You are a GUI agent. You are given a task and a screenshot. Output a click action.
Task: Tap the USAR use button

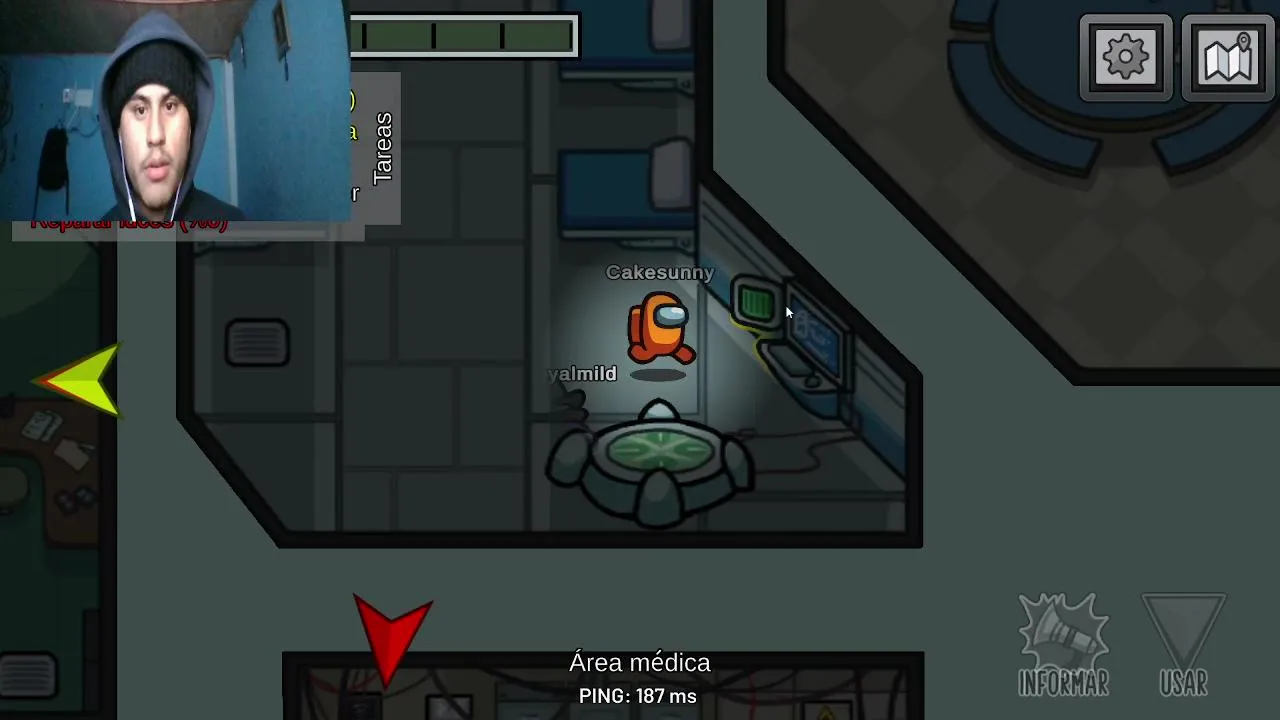(x=1184, y=645)
